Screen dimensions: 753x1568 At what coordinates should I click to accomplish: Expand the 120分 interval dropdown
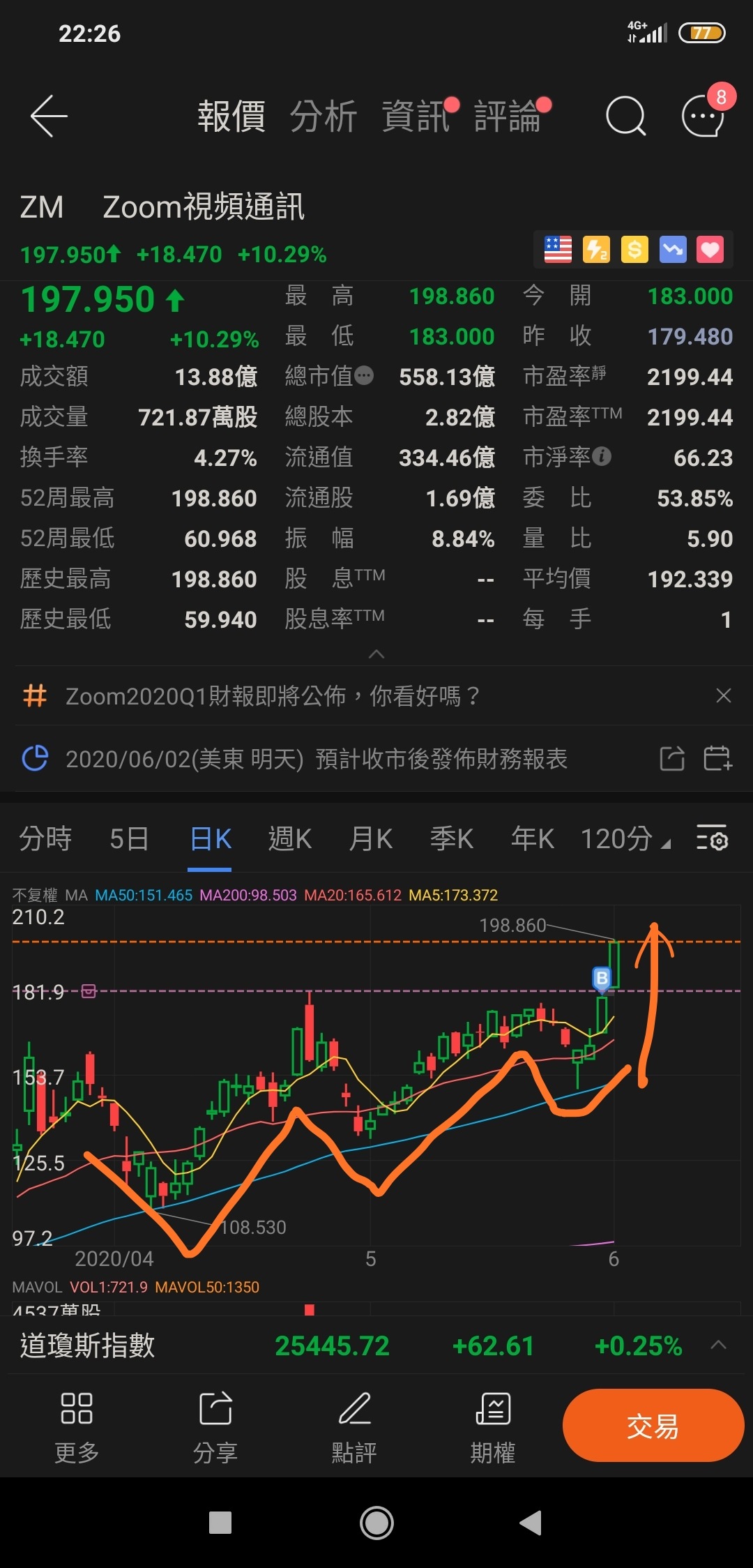click(x=619, y=840)
